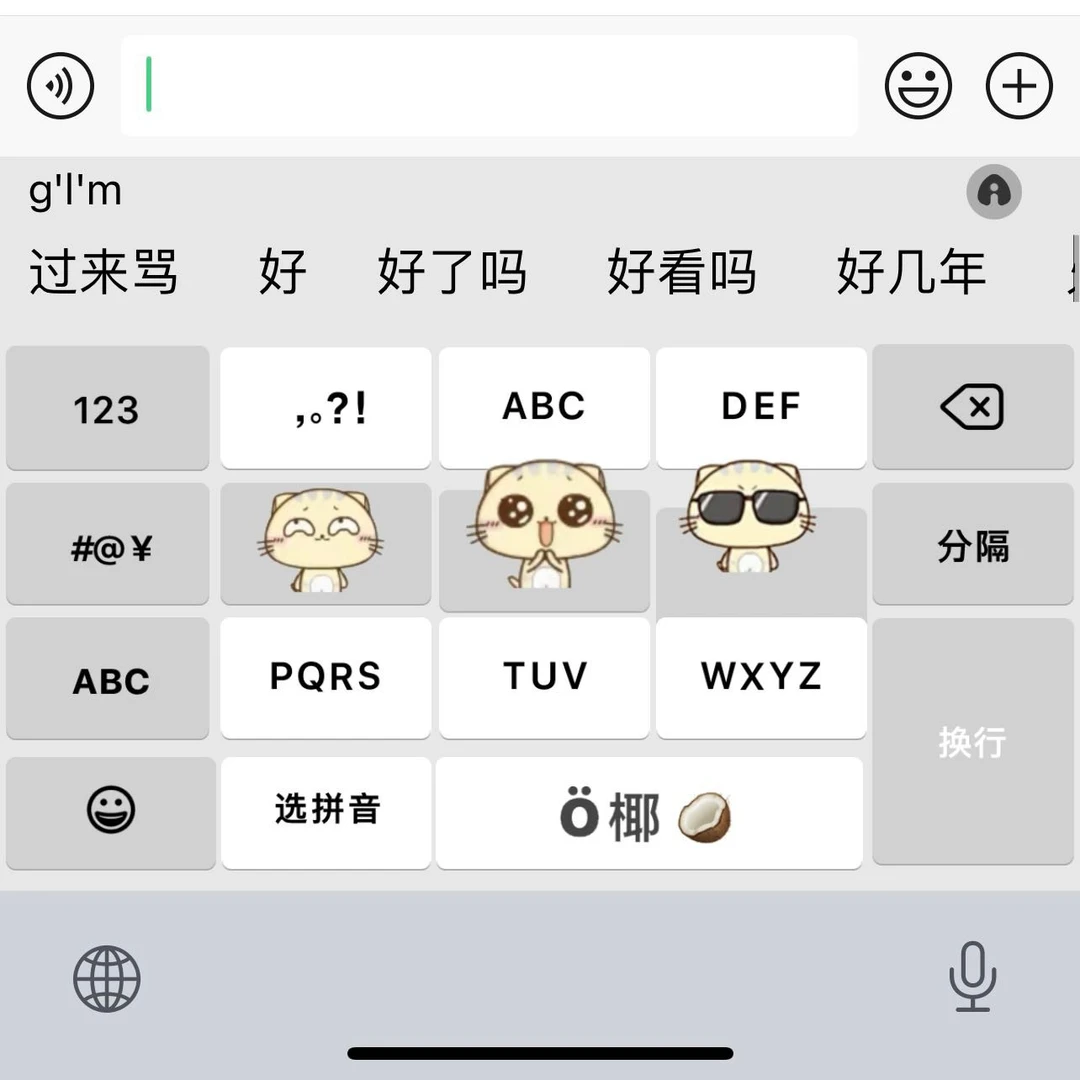Choose candidate word 过来骂

click(x=103, y=272)
